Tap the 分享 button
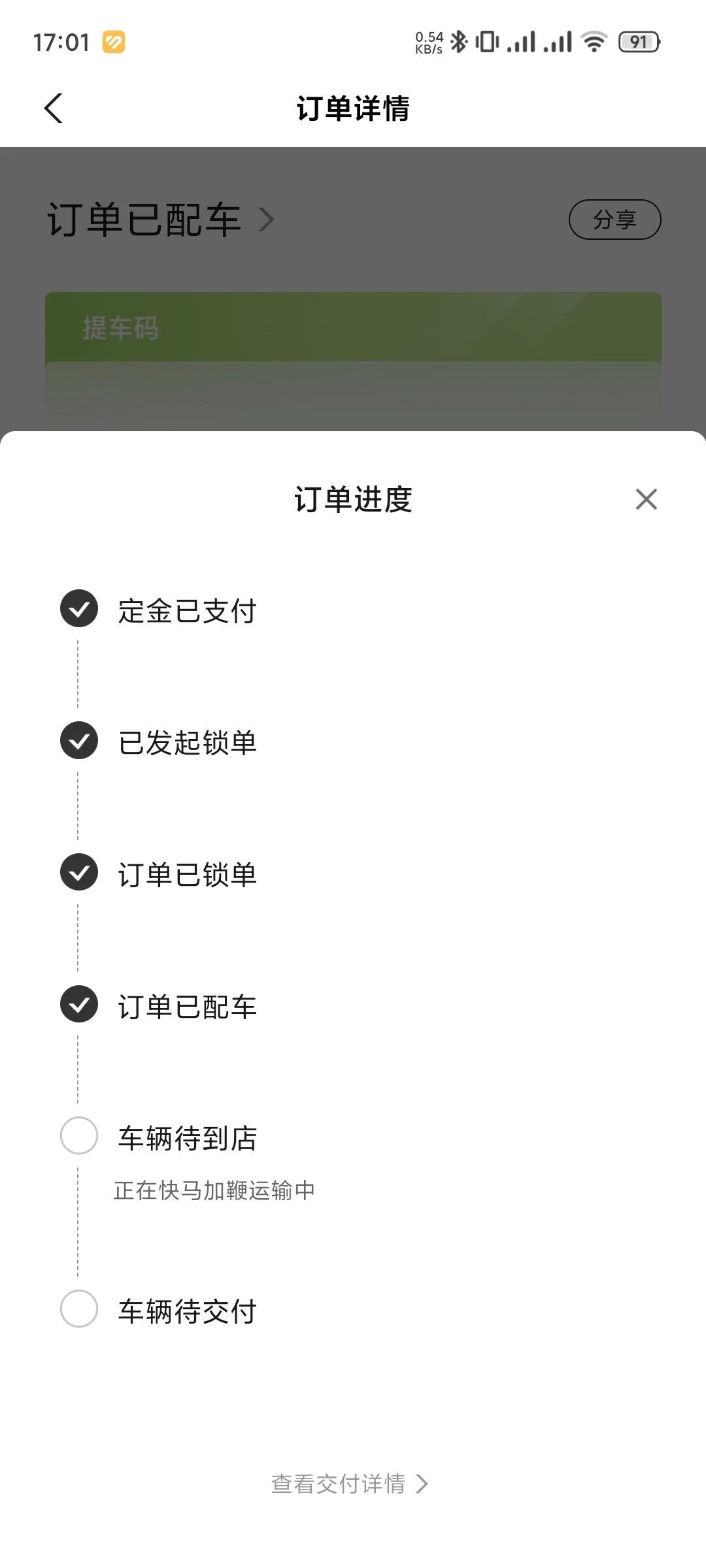 click(x=614, y=220)
